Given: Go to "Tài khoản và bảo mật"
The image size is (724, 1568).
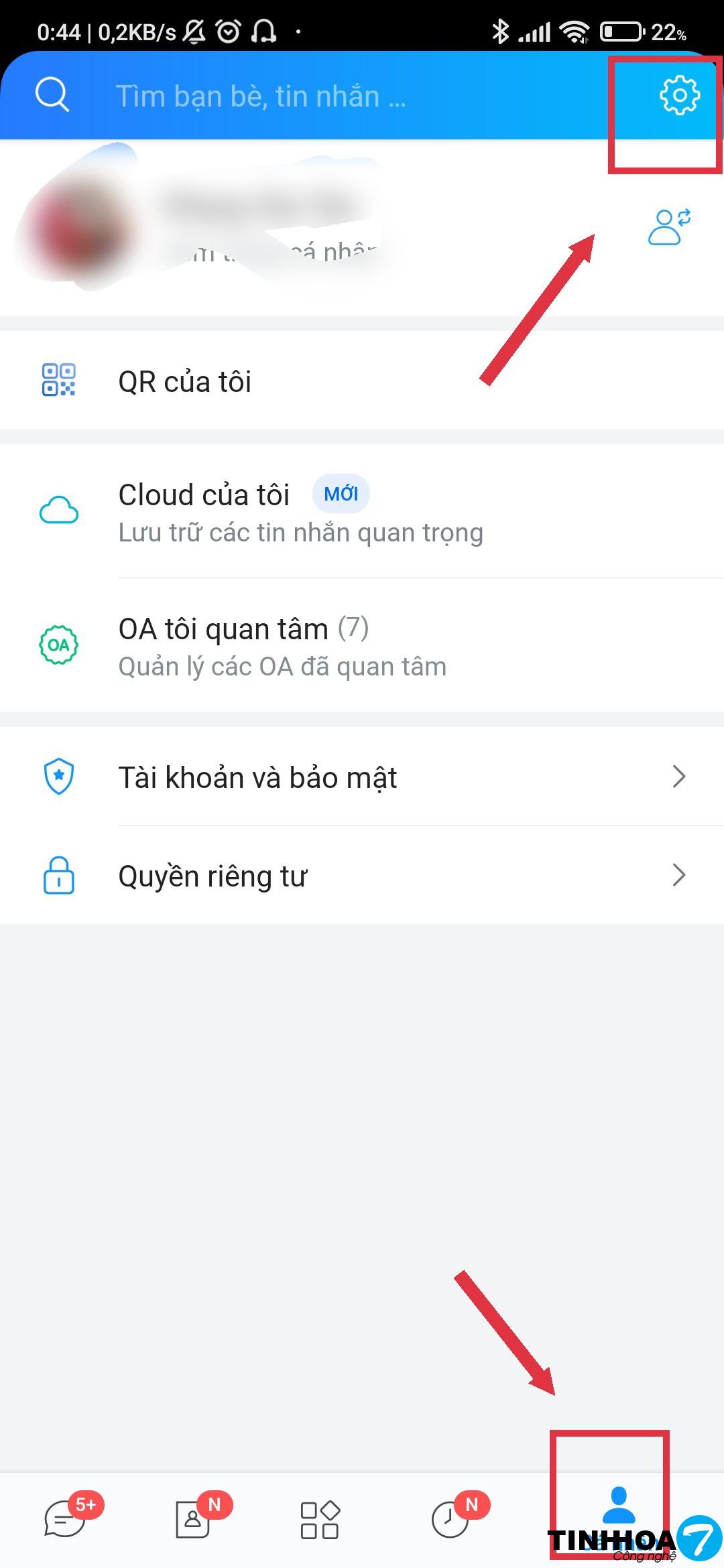Looking at the screenshot, I should pos(257,777).
